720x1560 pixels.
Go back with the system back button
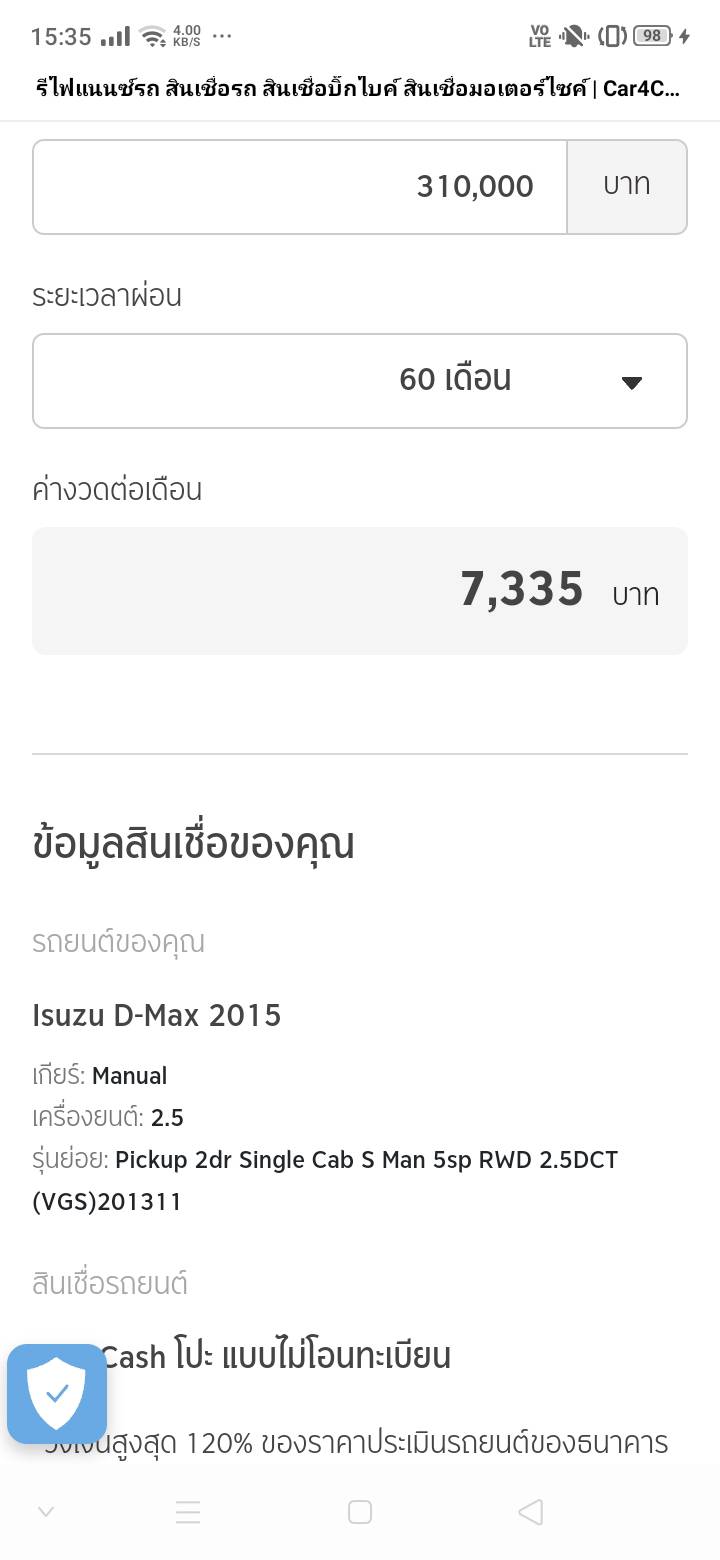tap(531, 1512)
